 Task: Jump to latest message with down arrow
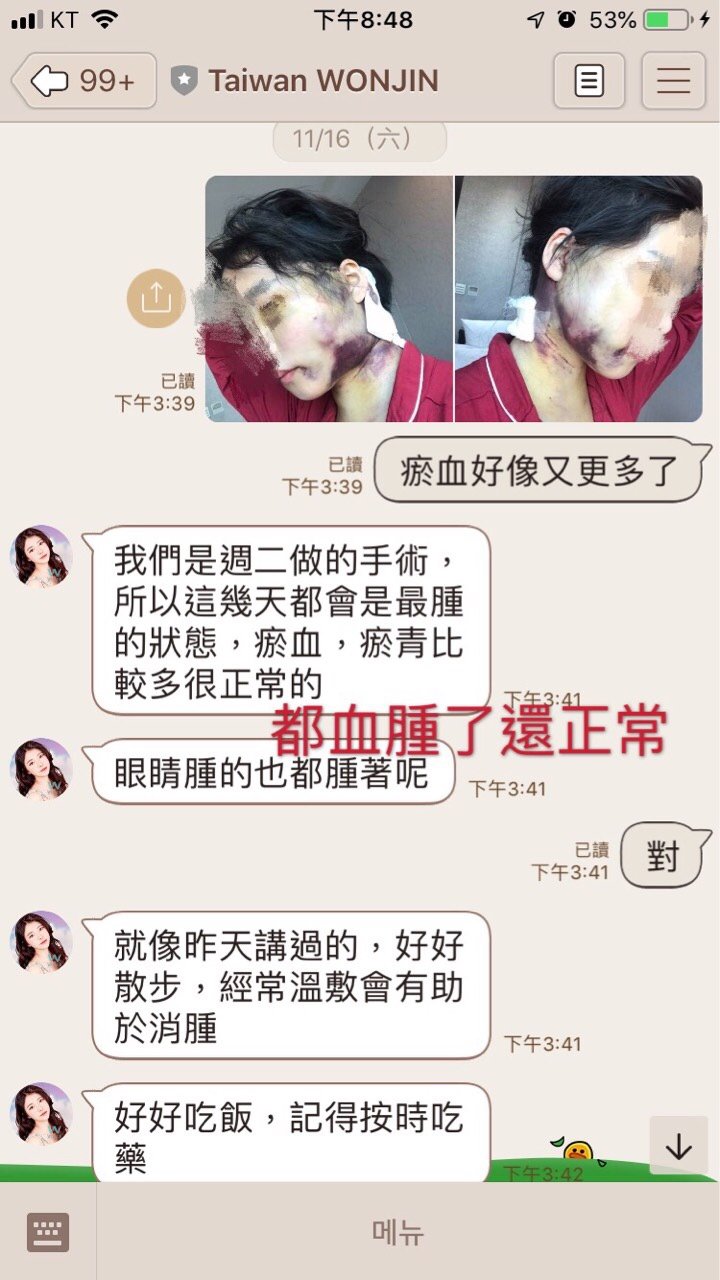(679, 1146)
